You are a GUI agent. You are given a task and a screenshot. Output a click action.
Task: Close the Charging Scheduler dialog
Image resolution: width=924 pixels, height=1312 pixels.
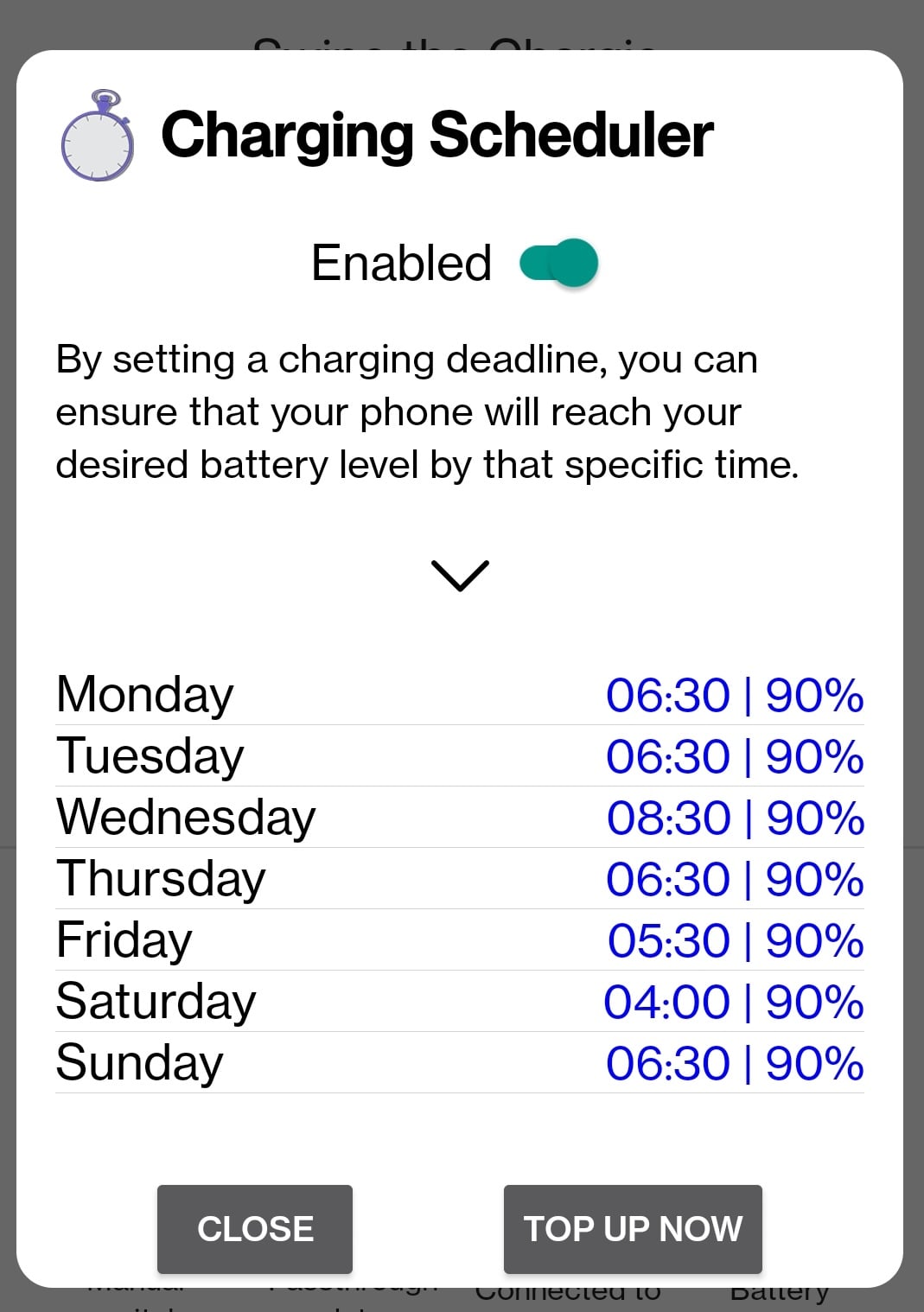(254, 1229)
